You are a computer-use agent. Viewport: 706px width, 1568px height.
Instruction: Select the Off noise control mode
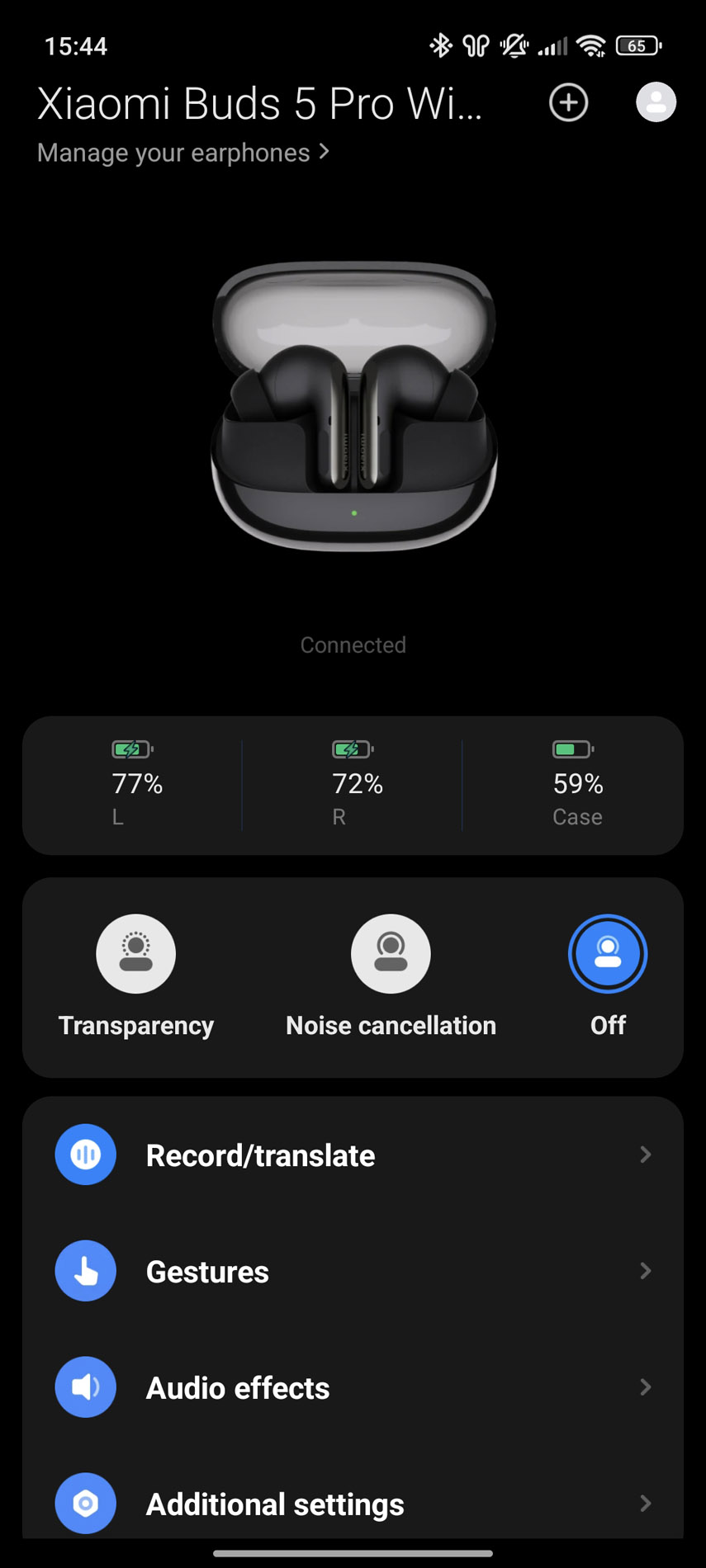608,976
